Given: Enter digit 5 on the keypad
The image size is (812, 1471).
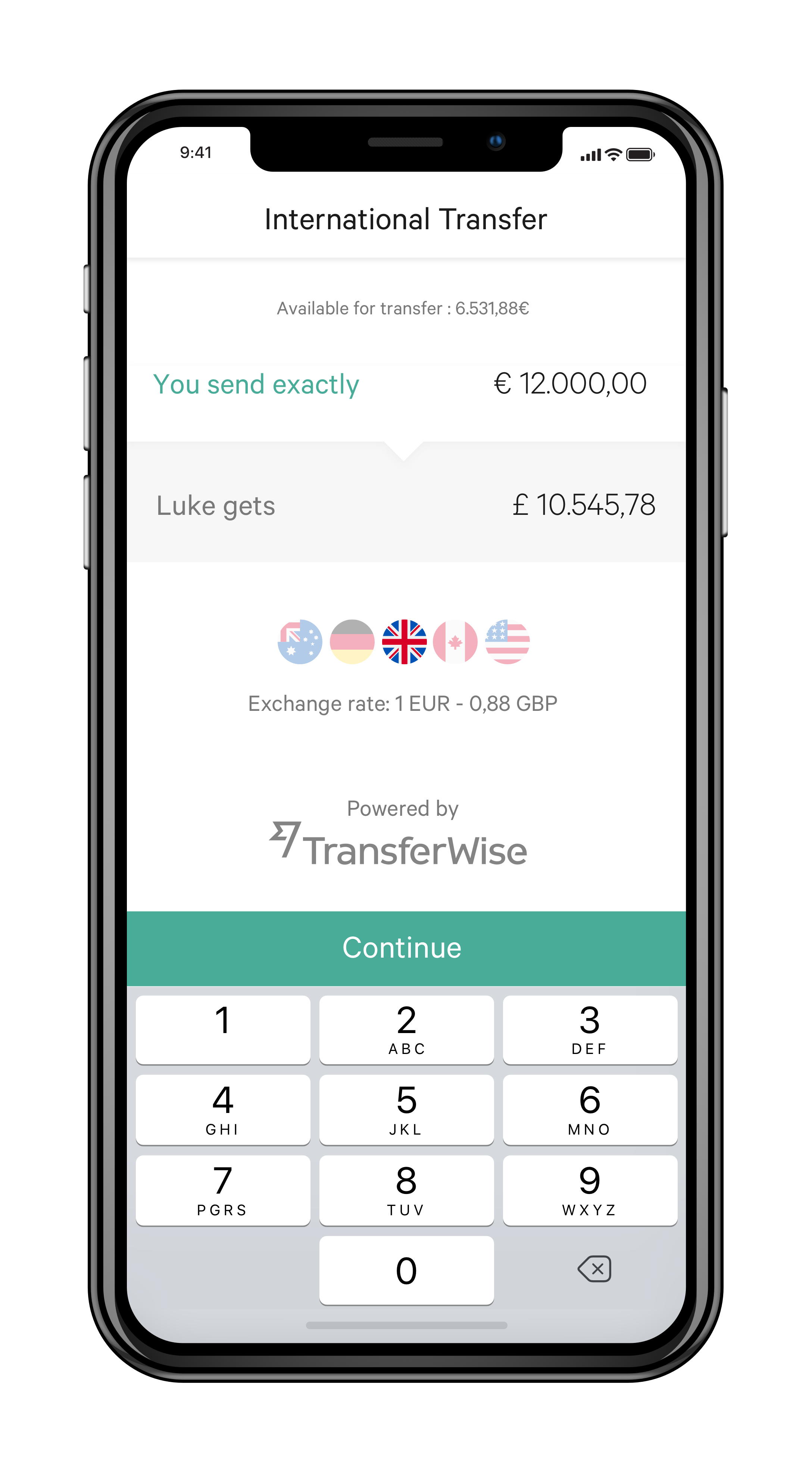Looking at the screenshot, I should 406,1110.
